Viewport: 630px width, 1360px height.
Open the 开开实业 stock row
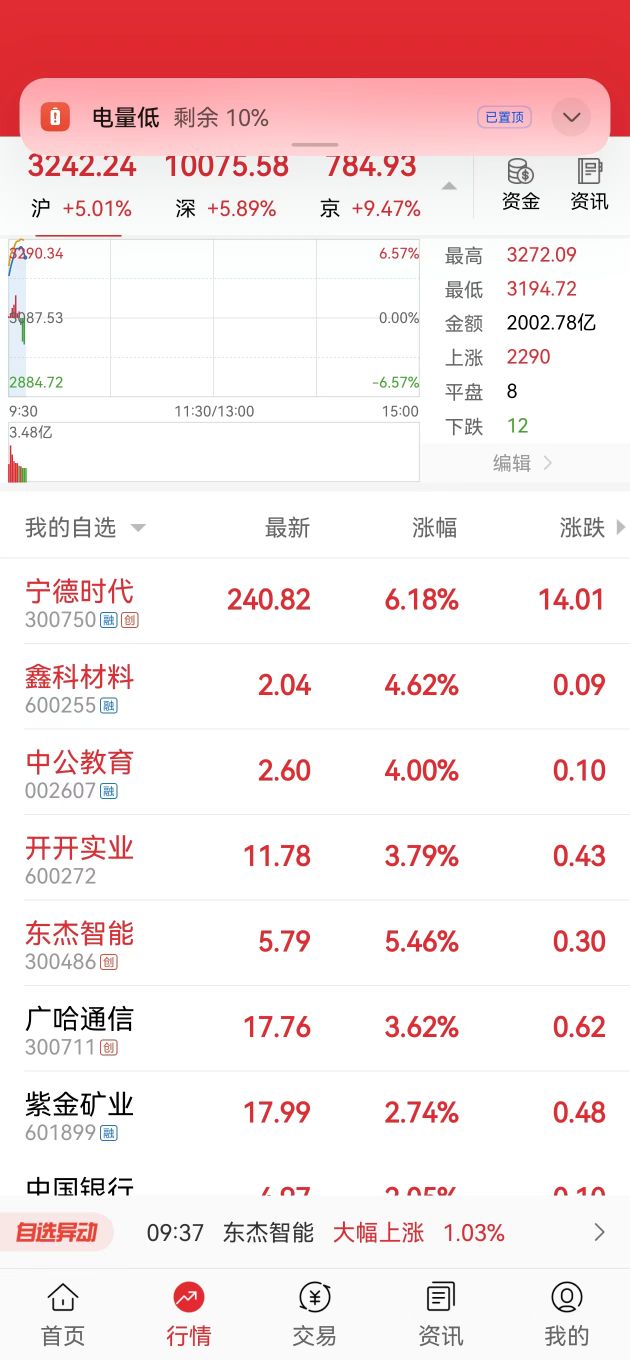pos(315,858)
